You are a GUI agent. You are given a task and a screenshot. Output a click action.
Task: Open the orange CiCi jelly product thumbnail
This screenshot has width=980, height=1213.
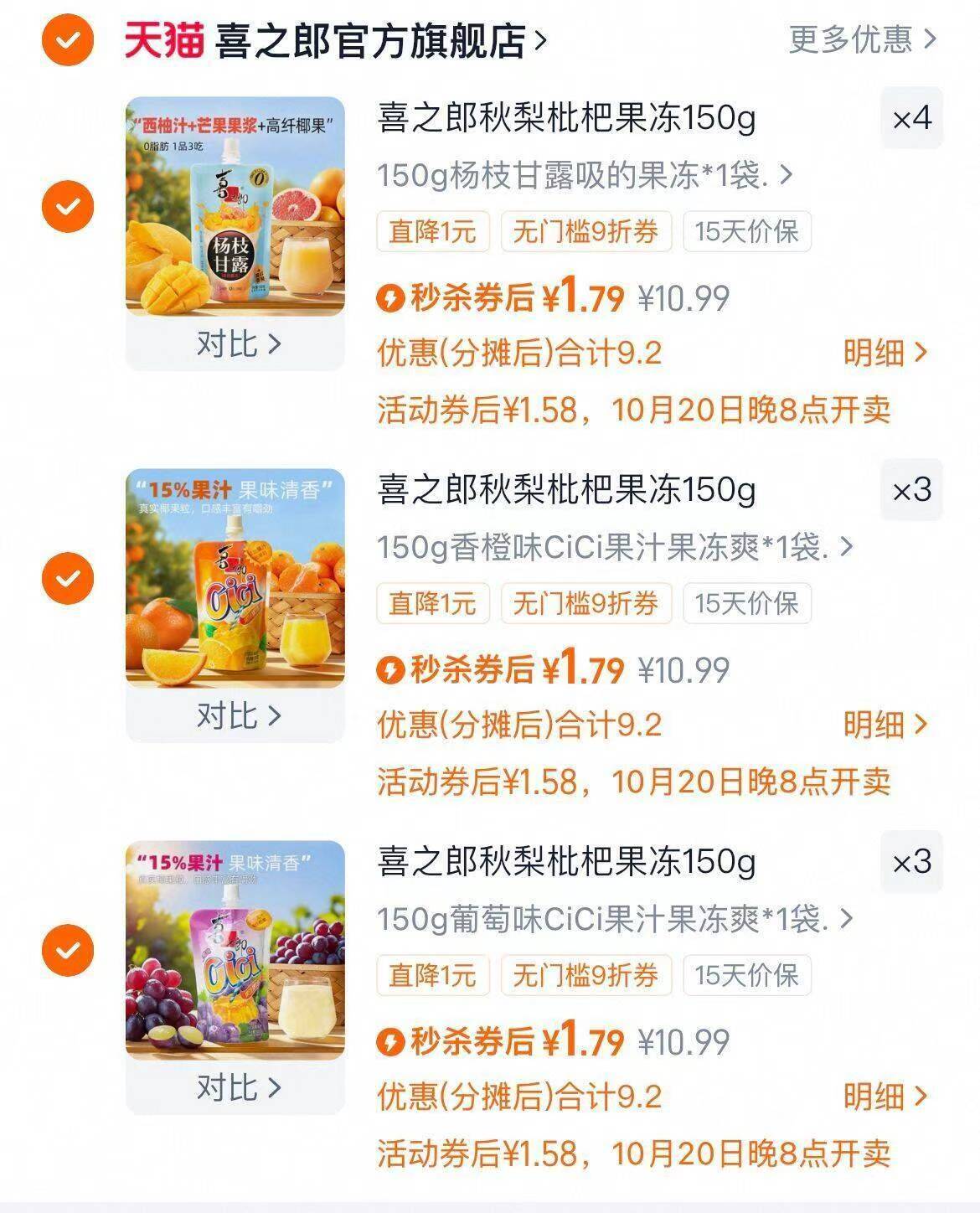click(x=235, y=578)
